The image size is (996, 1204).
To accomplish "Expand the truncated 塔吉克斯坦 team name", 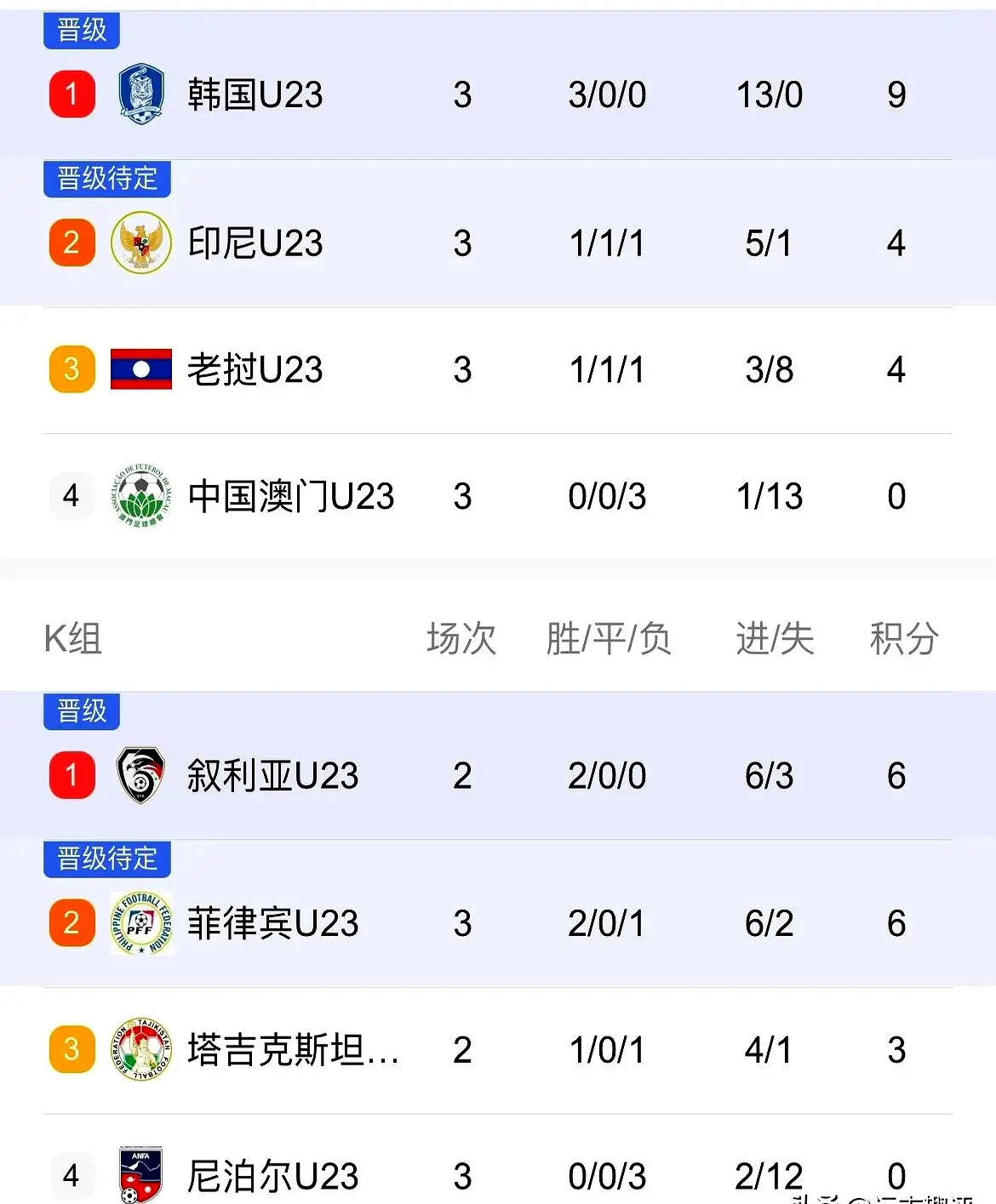I will click(294, 1050).
